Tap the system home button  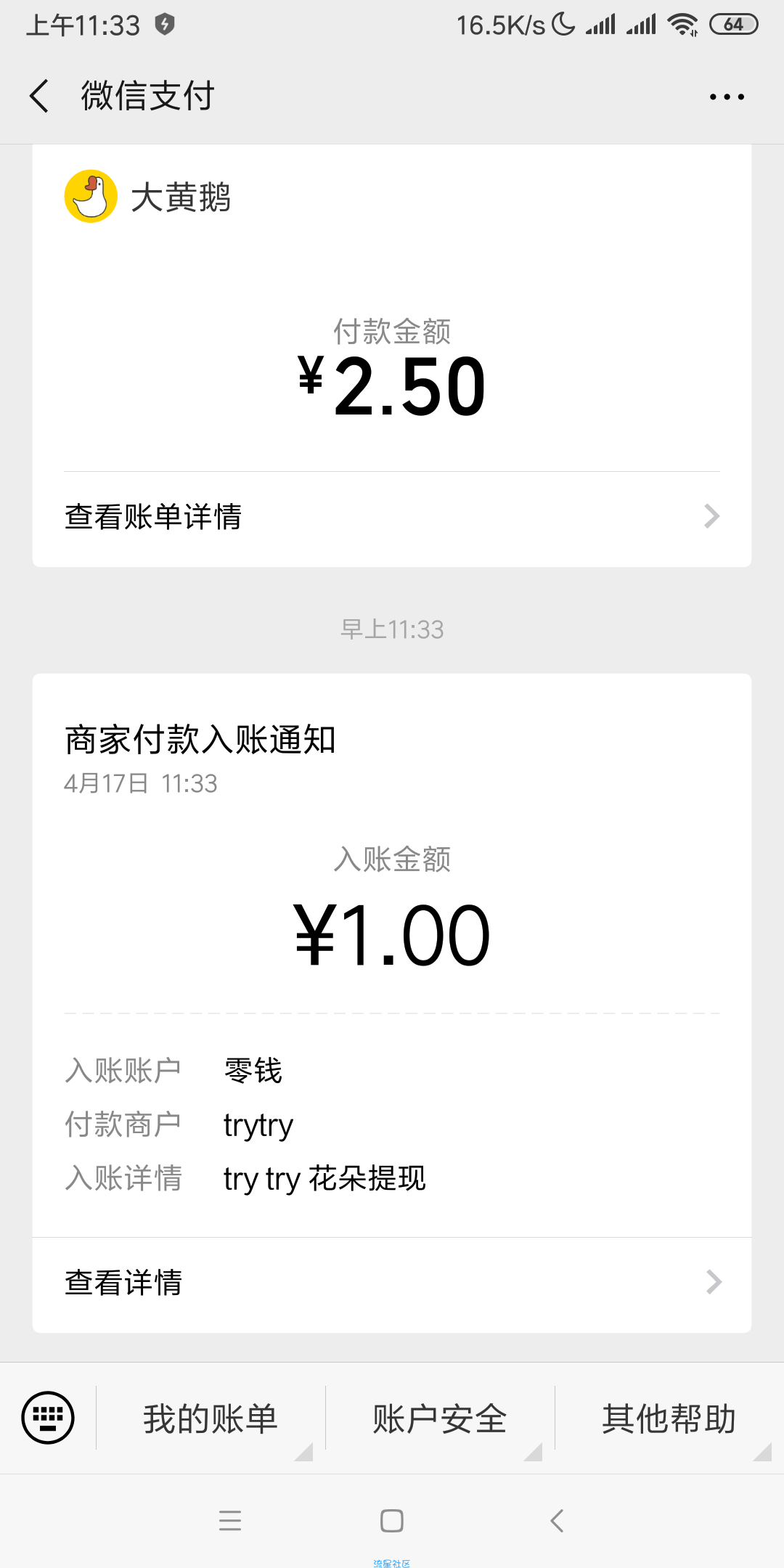click(392, 1521)
